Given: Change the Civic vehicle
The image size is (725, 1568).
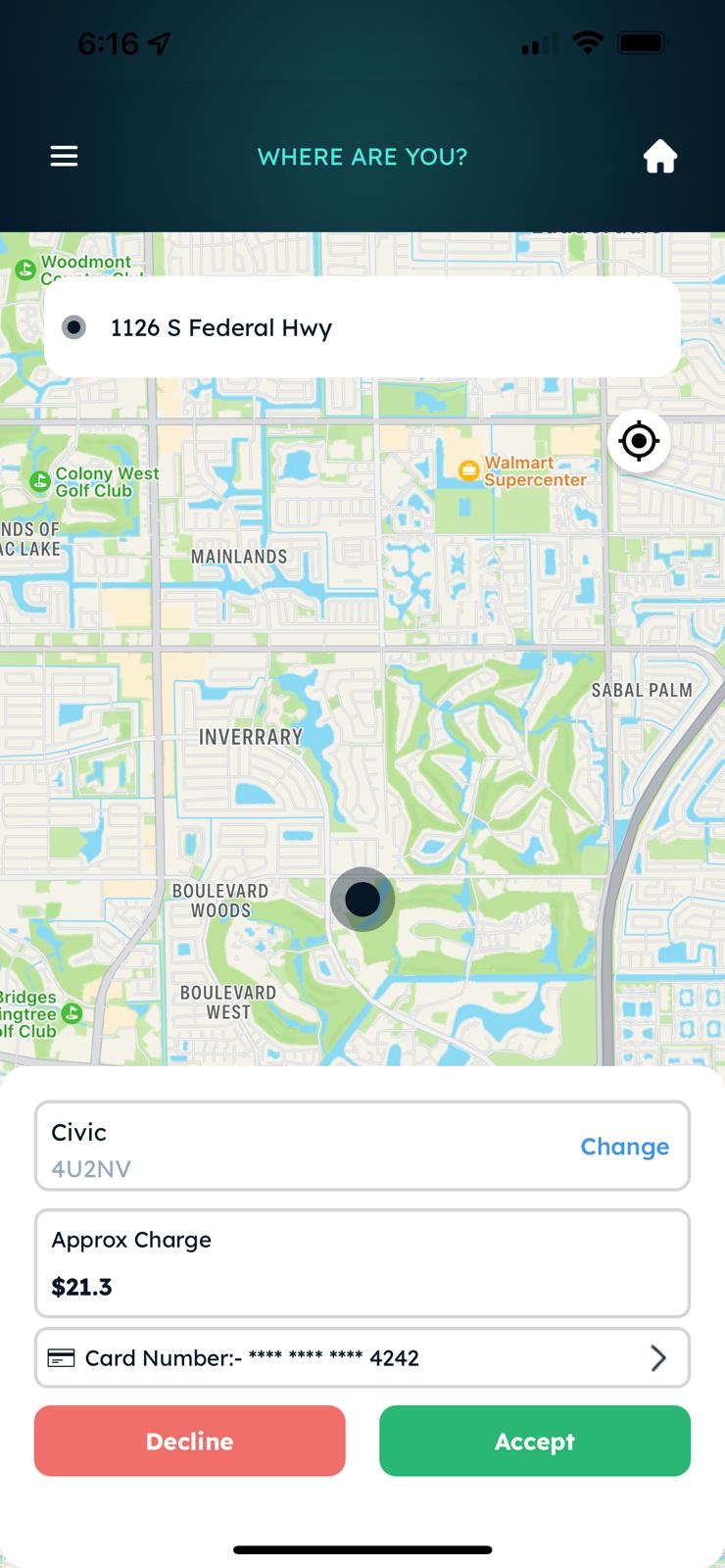Looking at the screenshot, I should 624,1147.
